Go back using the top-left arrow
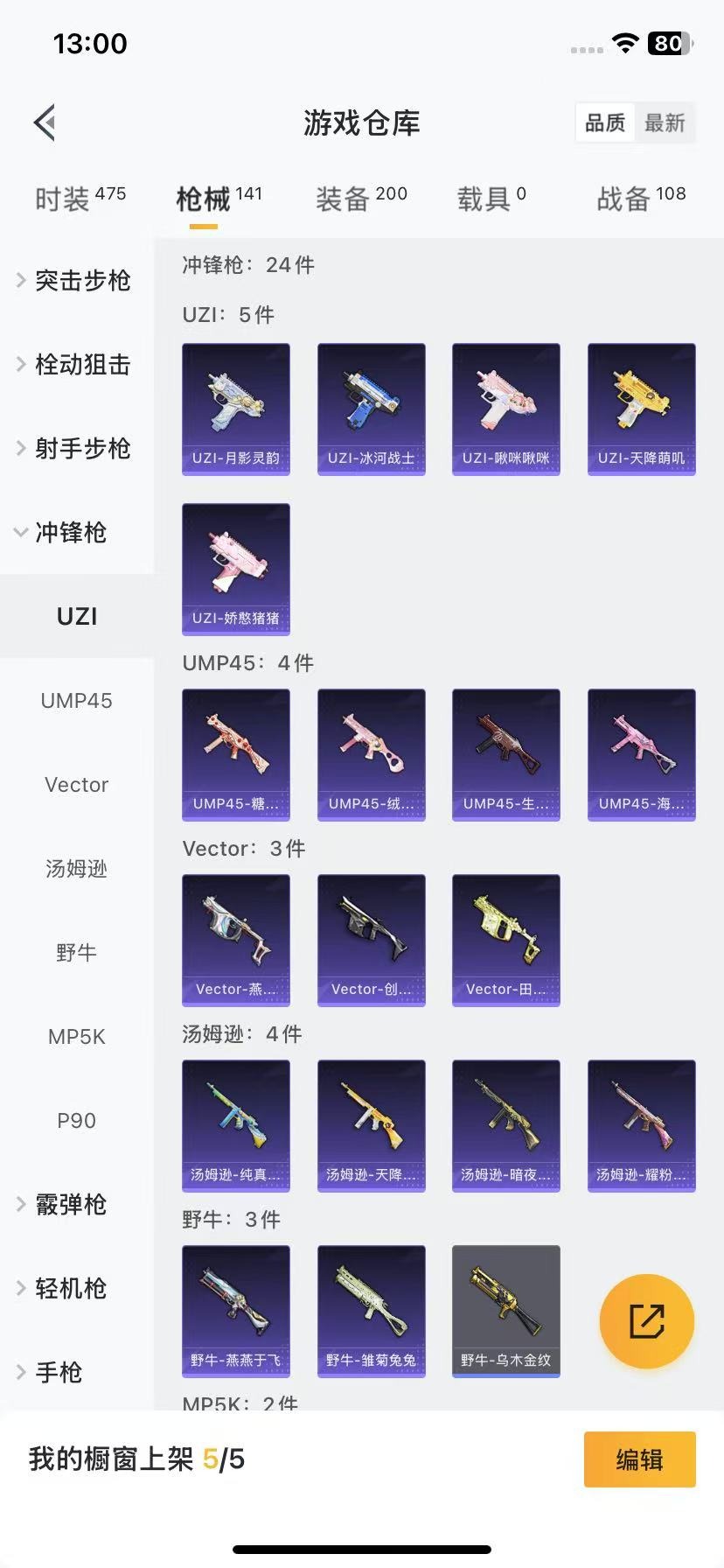 point(45,122)
